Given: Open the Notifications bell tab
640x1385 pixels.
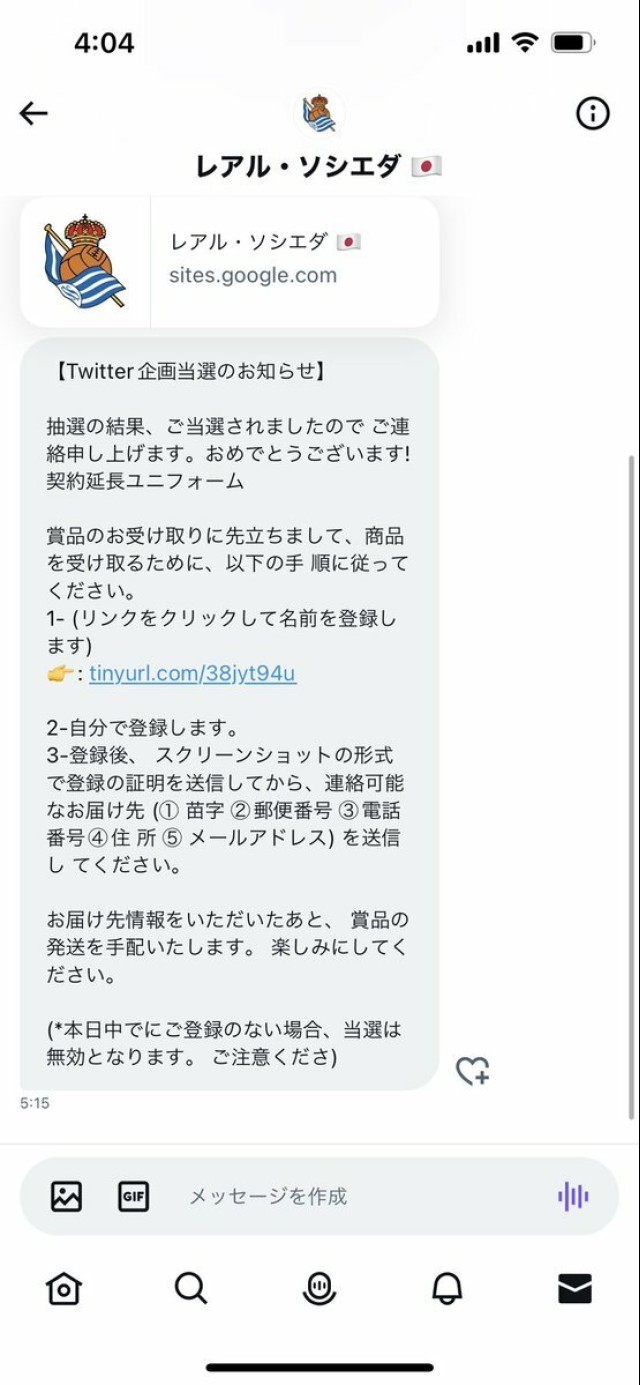Looking at the screenshot, I should (x=447, y=1289).
